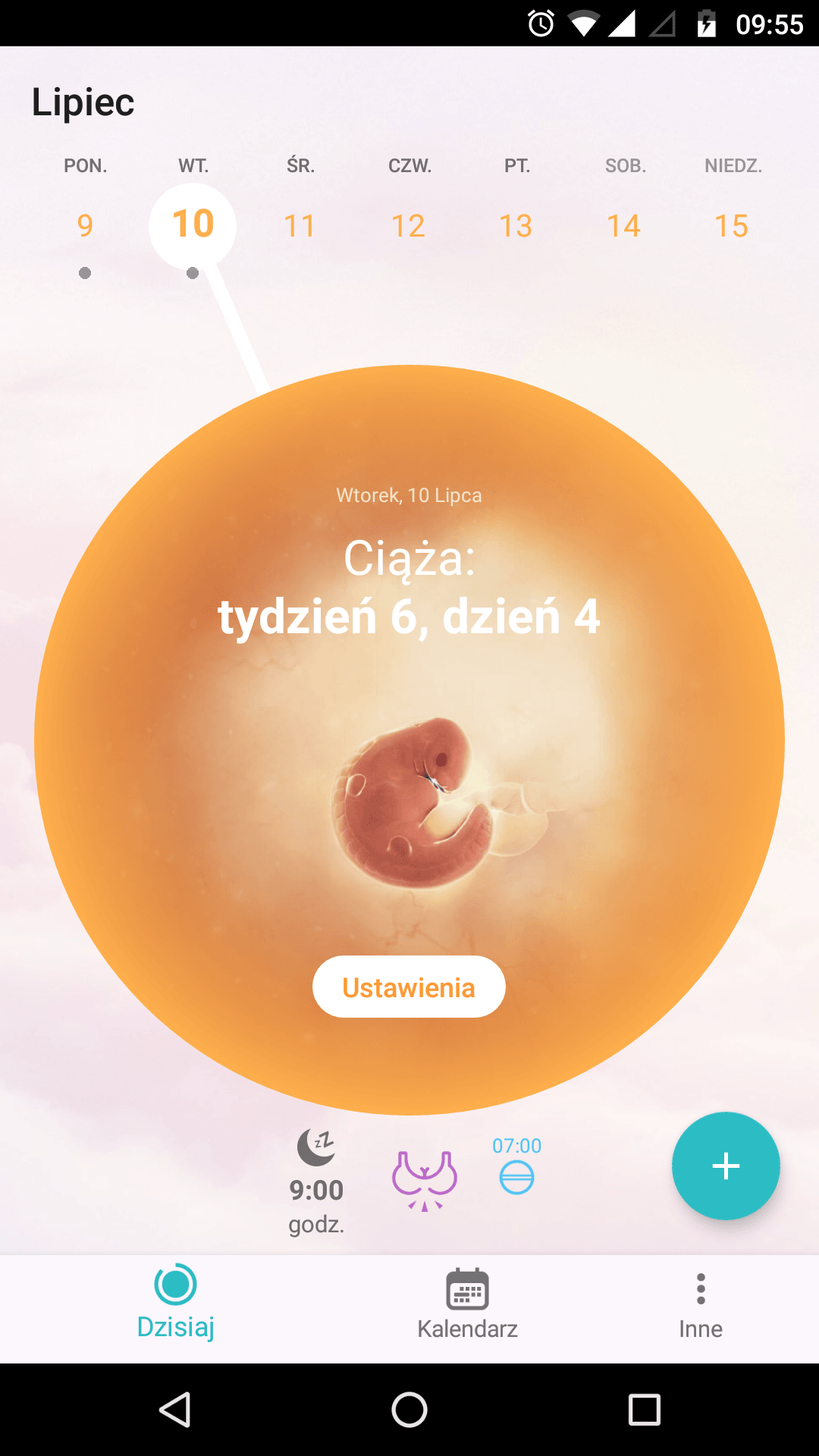Open the breast symptom icon
Screen dimensions: 819x1456
425,1180
